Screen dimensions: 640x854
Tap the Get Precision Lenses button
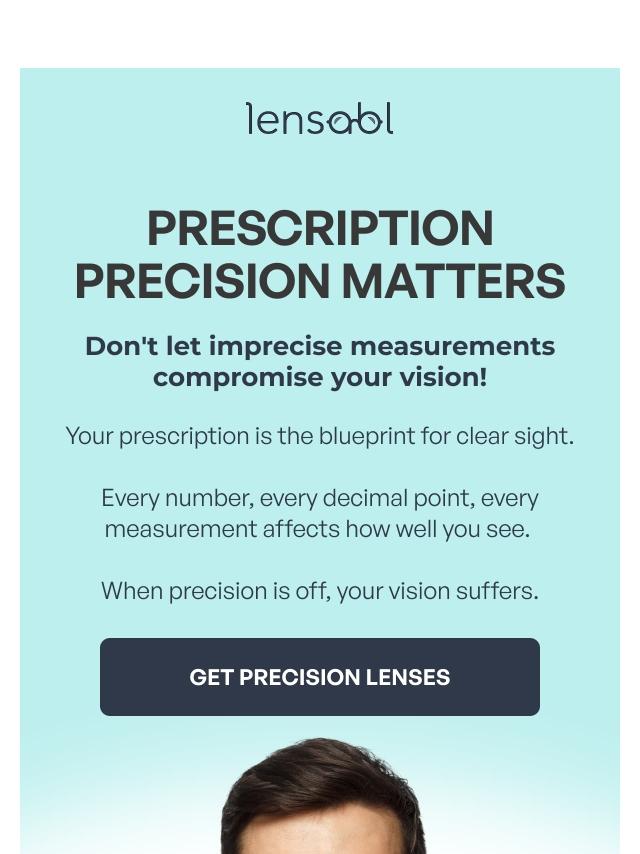point(320,677)
